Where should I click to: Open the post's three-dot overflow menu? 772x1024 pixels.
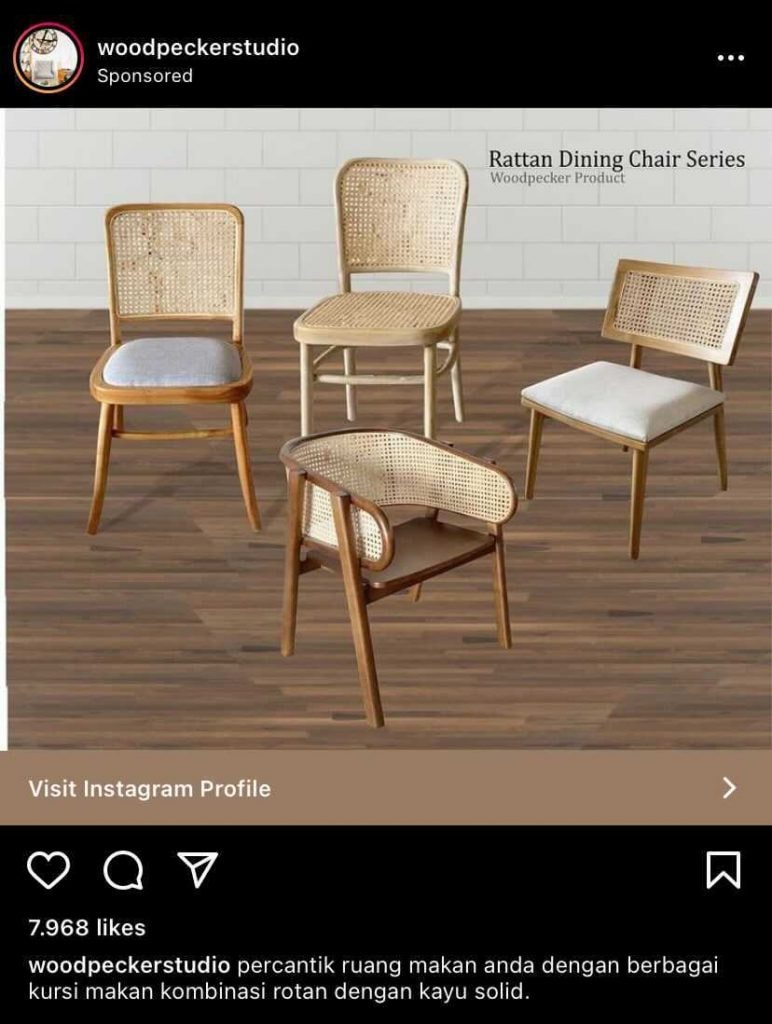coord(730,58)
